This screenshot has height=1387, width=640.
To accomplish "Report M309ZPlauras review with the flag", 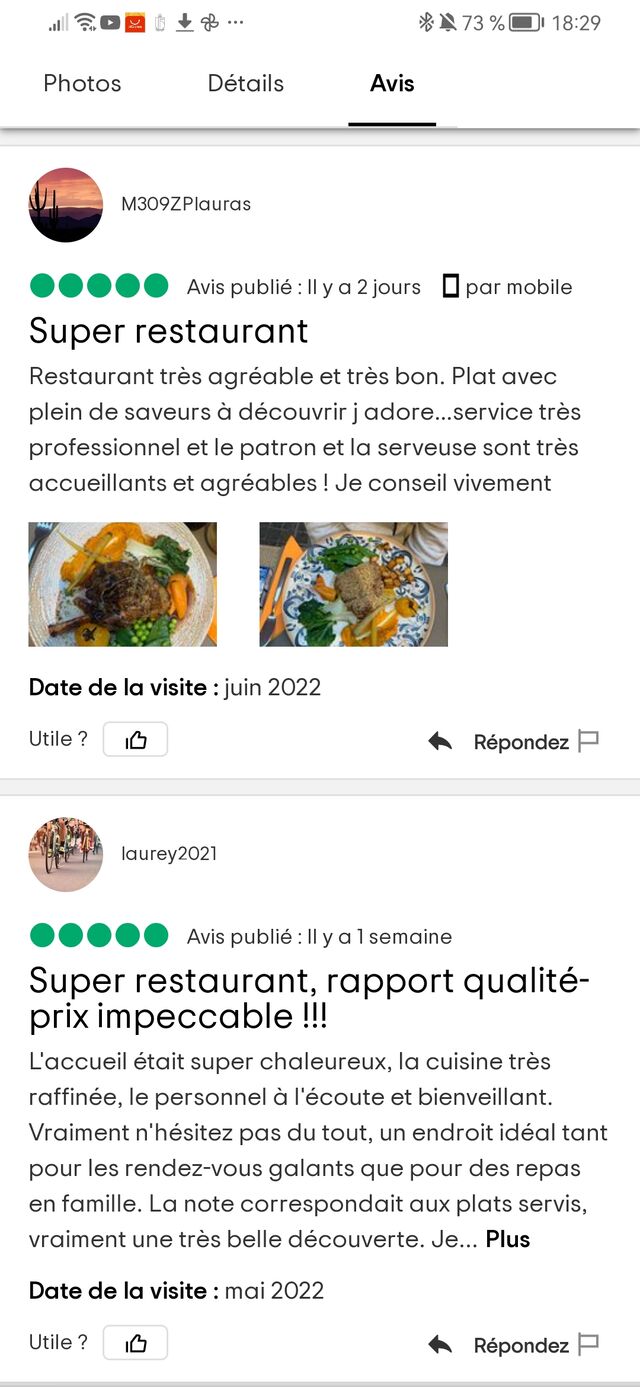I will pos(589,741).
